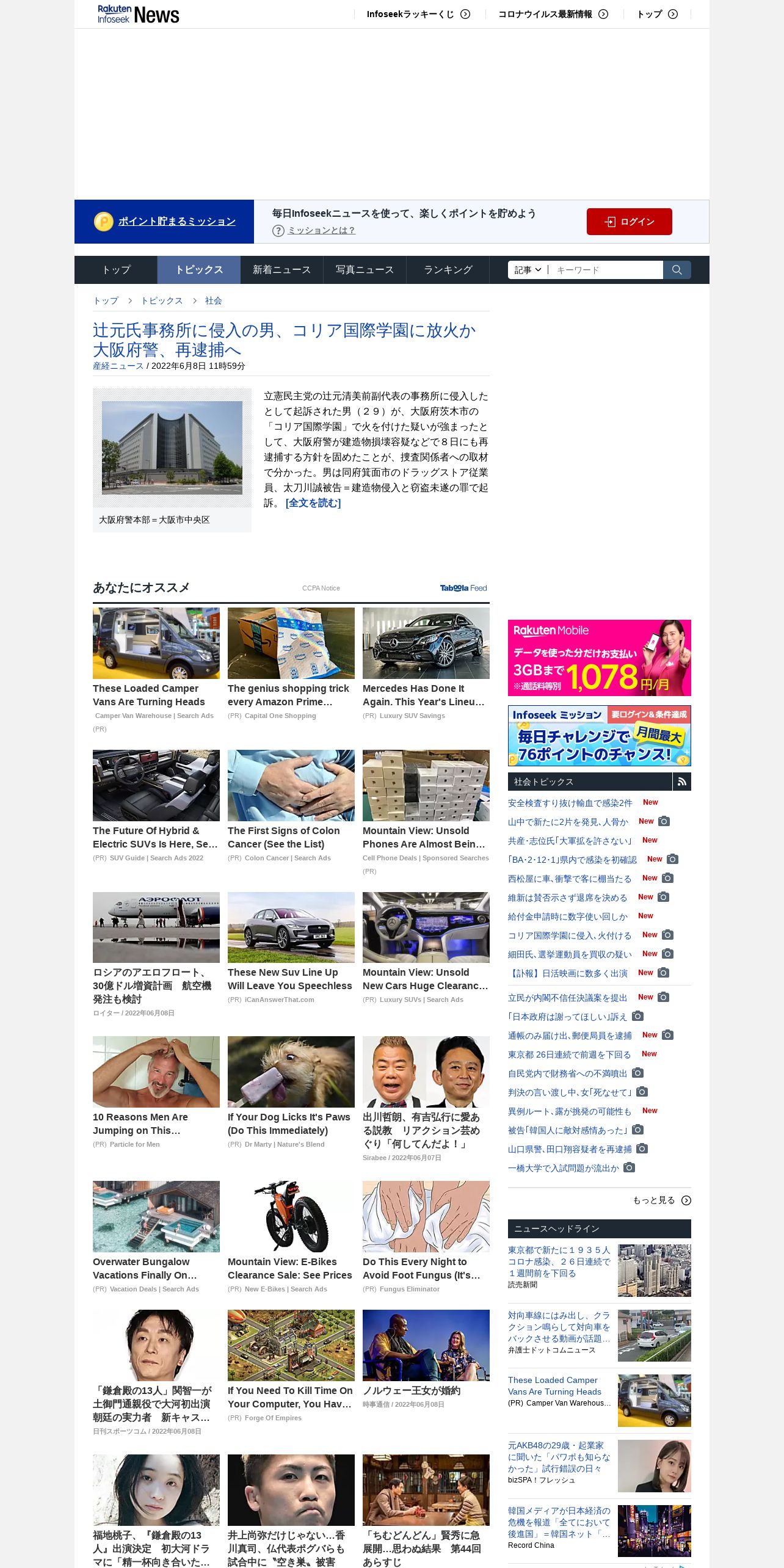Focus the キーワード search field
The width and height of the screenshot is (784, 1568).
pyautogui.click(x=604, y=270)
